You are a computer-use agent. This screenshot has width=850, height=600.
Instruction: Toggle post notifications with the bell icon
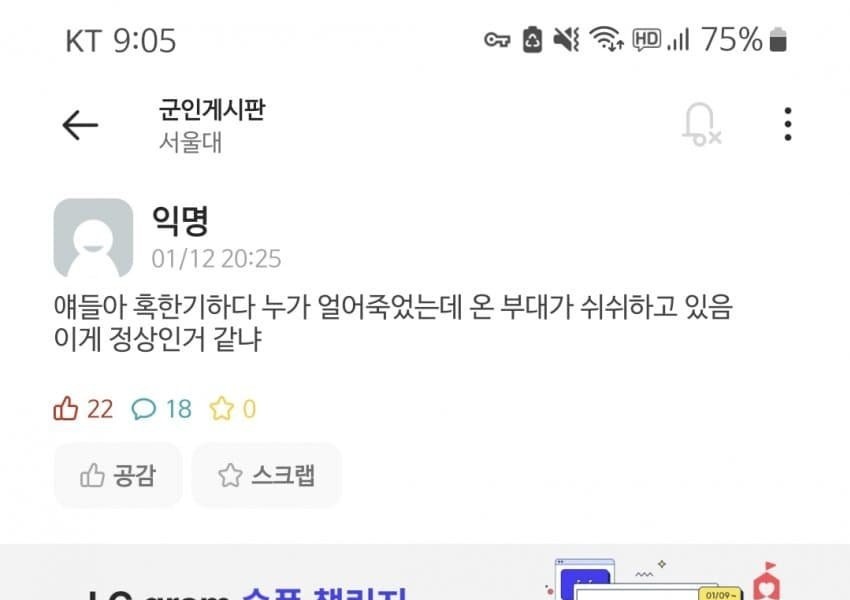pyautogui.click(x=699, y=125)
